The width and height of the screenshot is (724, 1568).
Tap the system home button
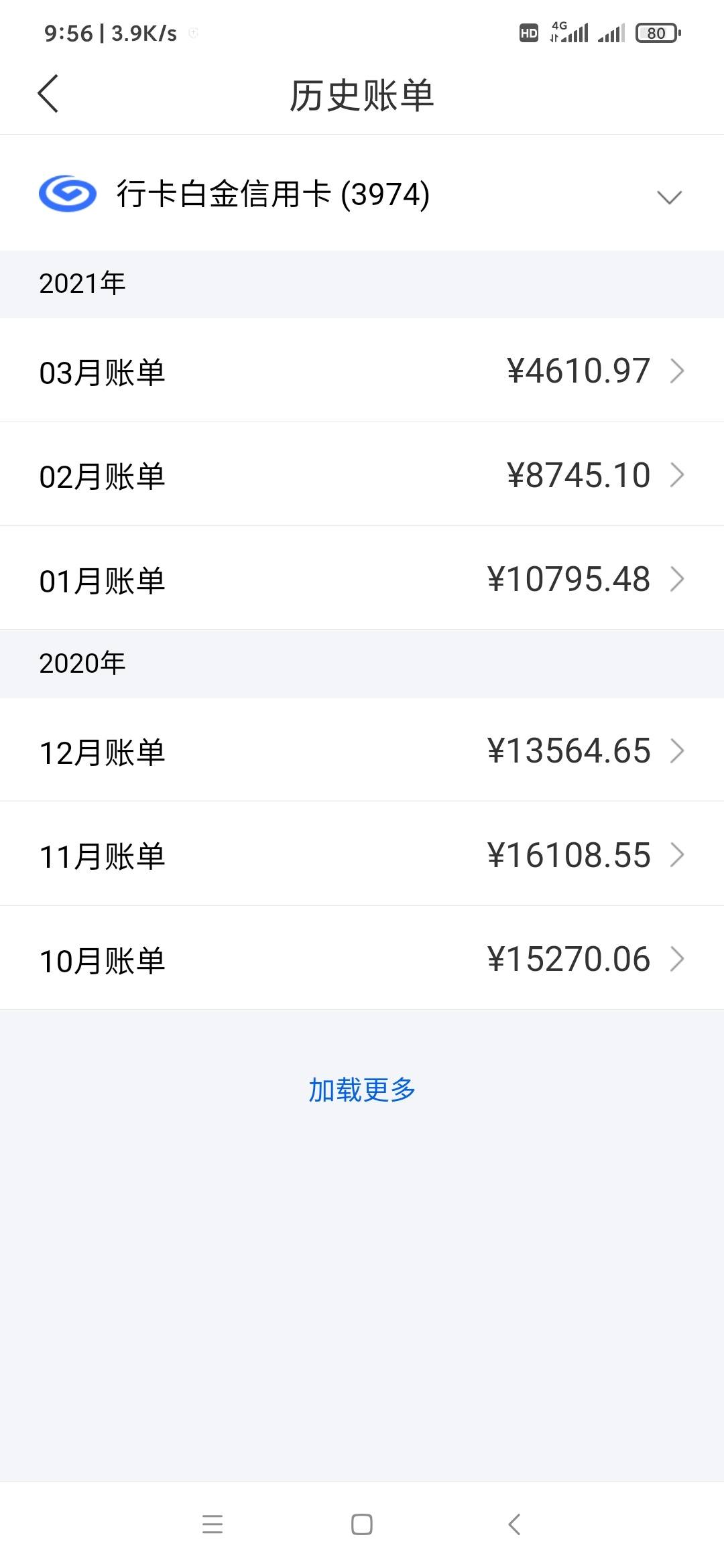362,1524
